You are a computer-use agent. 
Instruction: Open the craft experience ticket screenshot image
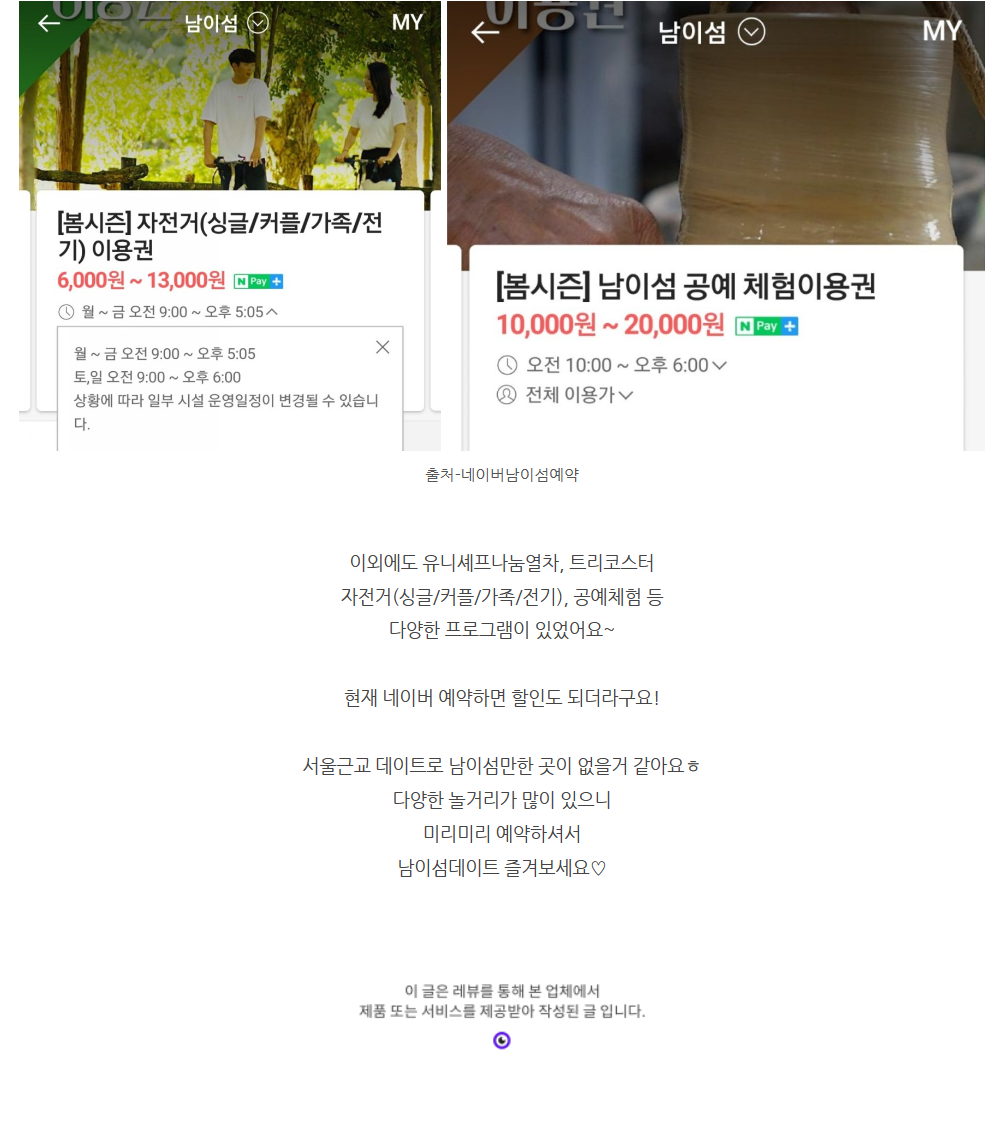[x=715, y=225]
